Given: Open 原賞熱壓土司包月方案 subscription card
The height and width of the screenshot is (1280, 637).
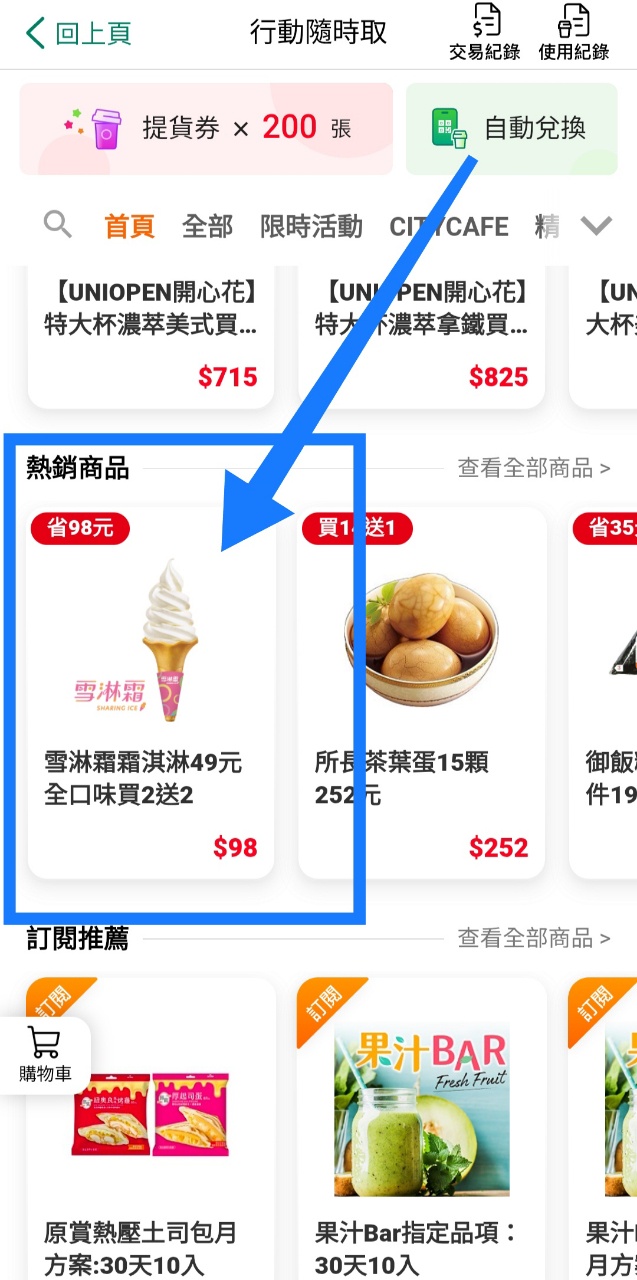Looking at the screenshot, I should 151,1130.
